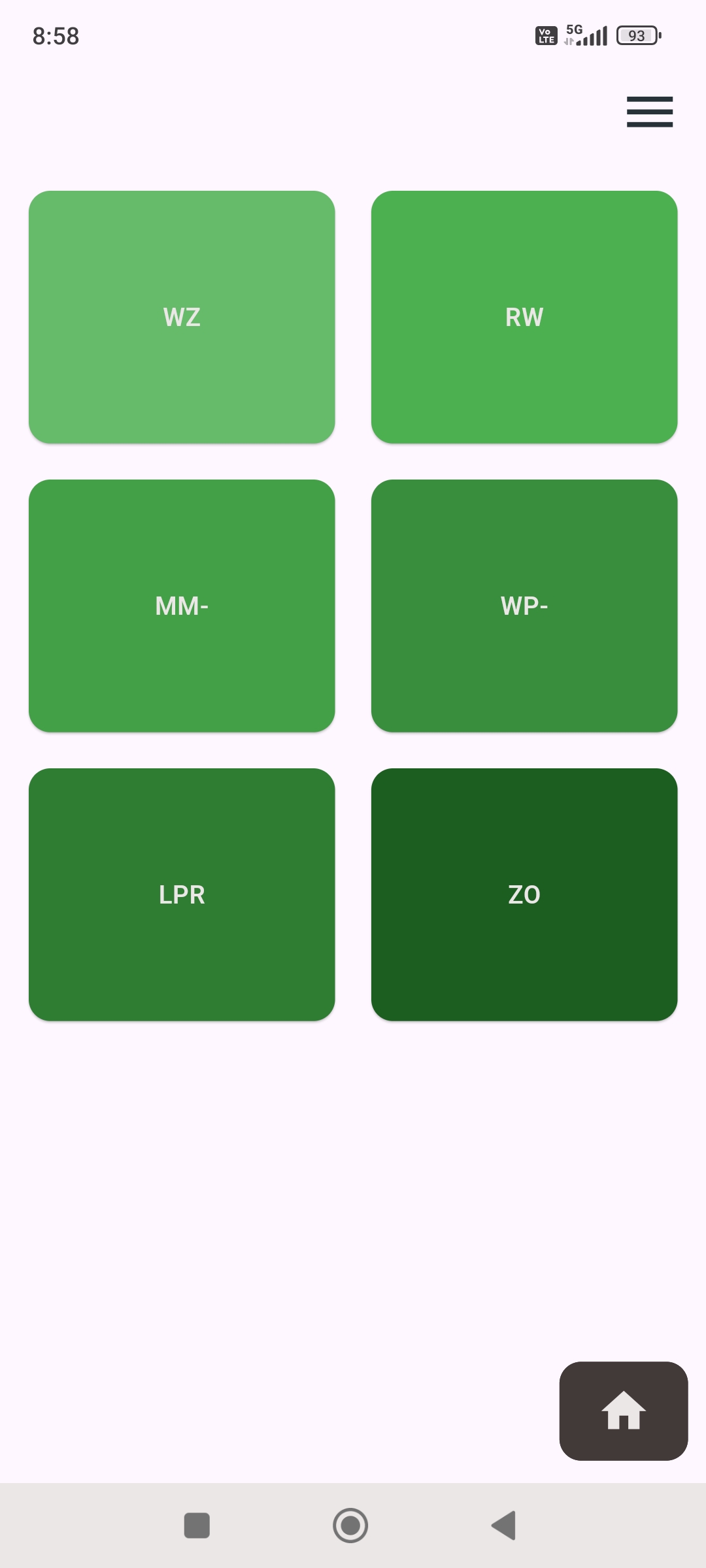Open the ZO tile
This screenshot has width=706, height=1568.
[x=524, y=894]
